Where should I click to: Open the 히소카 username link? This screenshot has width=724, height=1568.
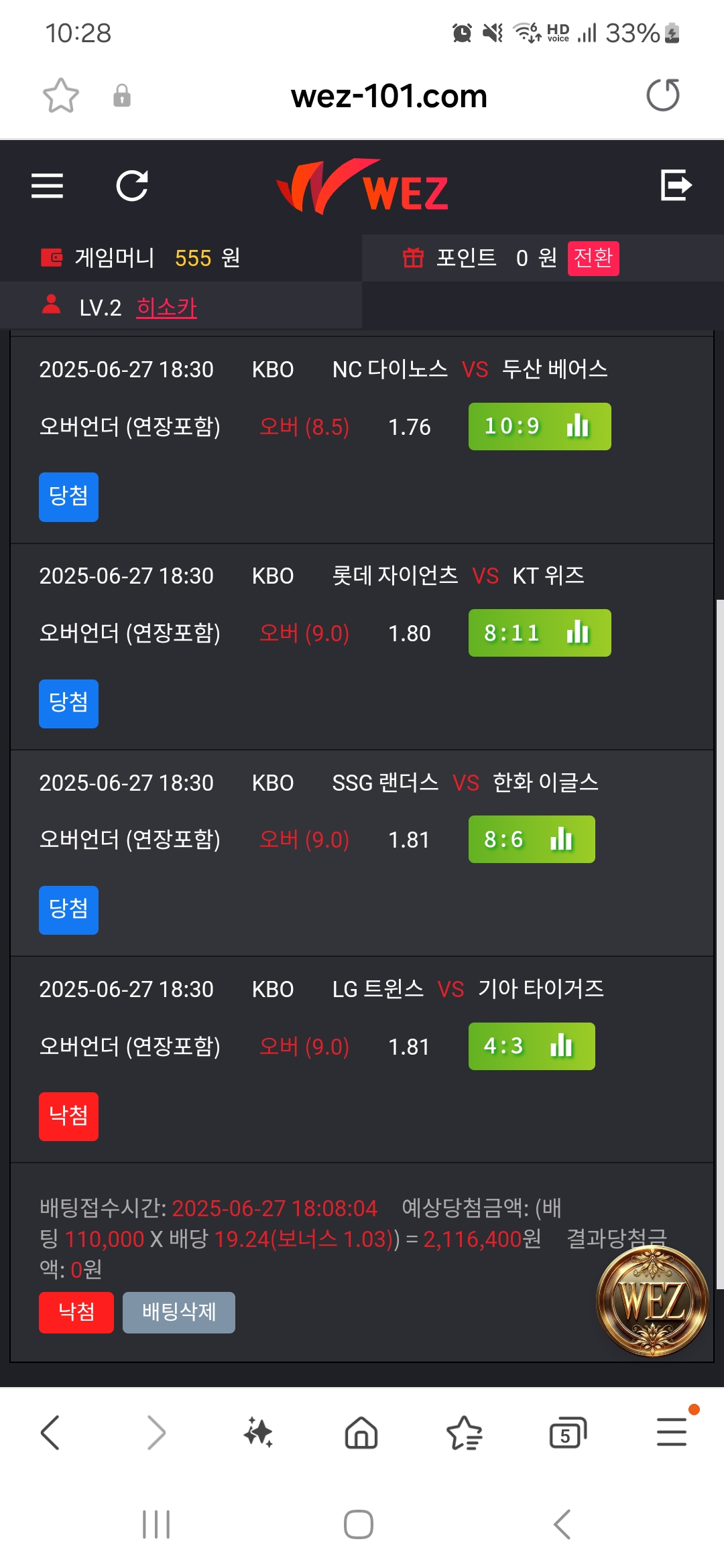166,308
